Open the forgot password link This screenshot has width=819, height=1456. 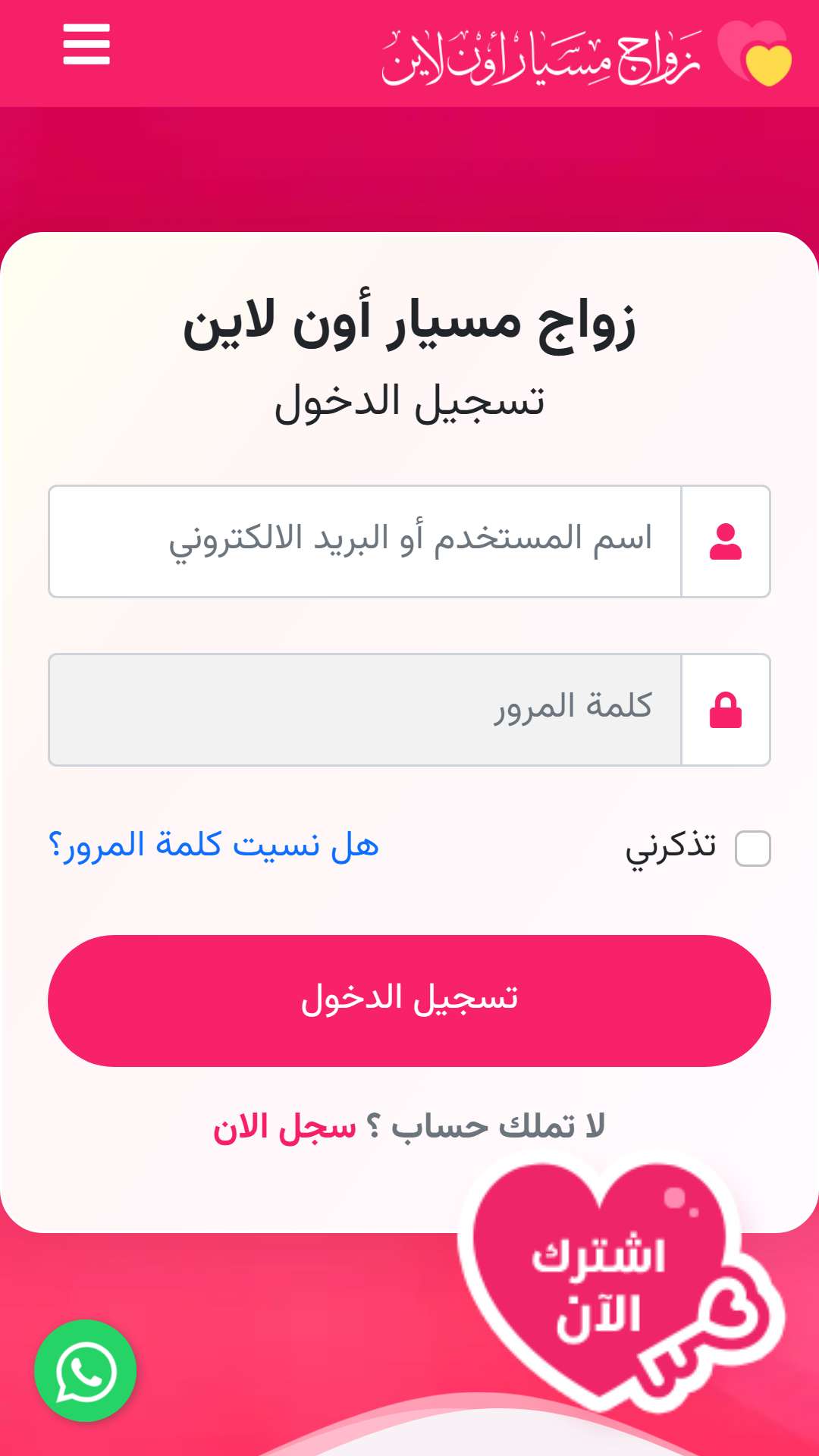[x=214, y=845]
